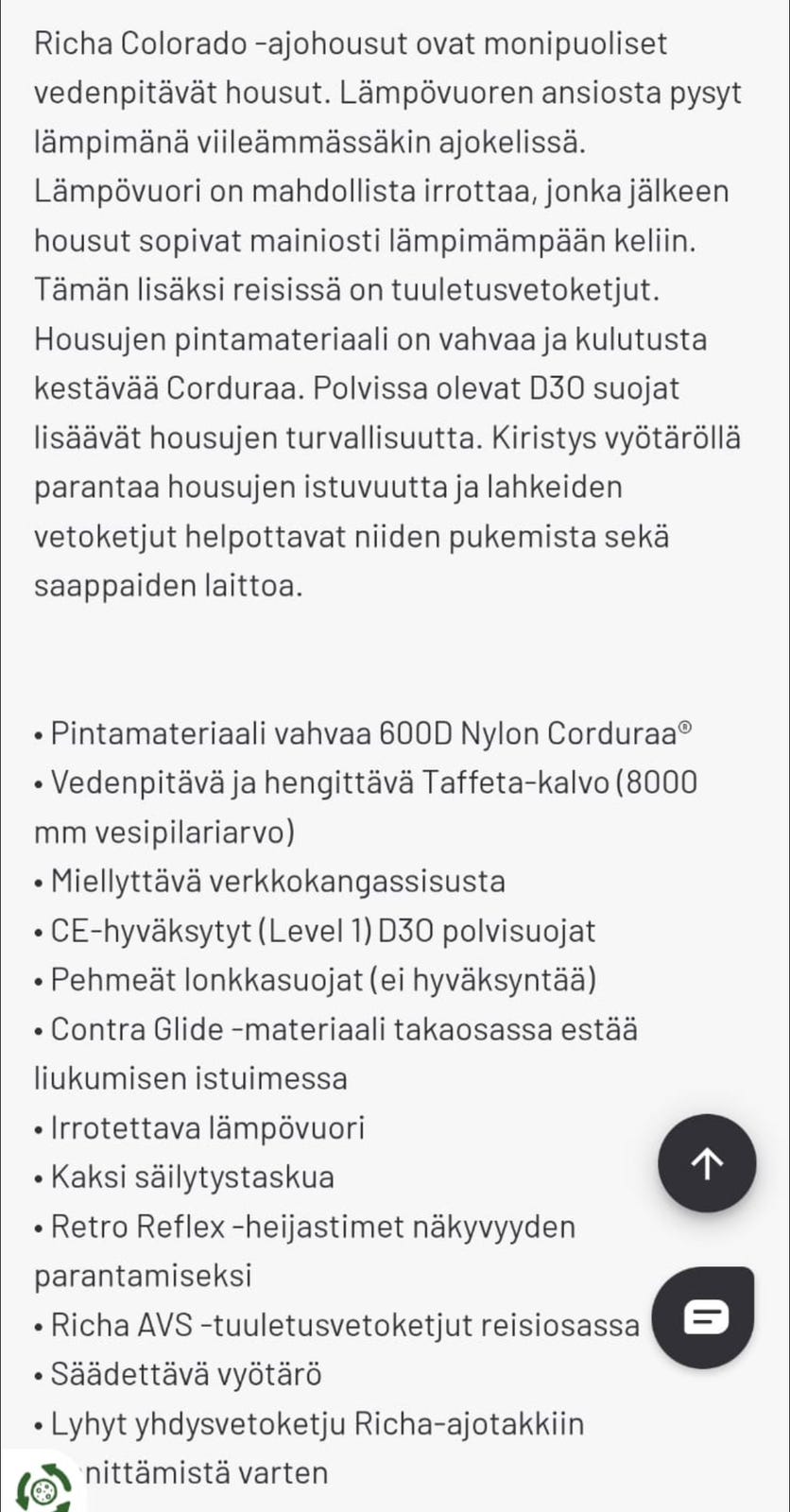Screen dimensions: 790x1512
Task: Click the Miellyttävä verkkokangassisusta line
Action: tap(269, 881)
